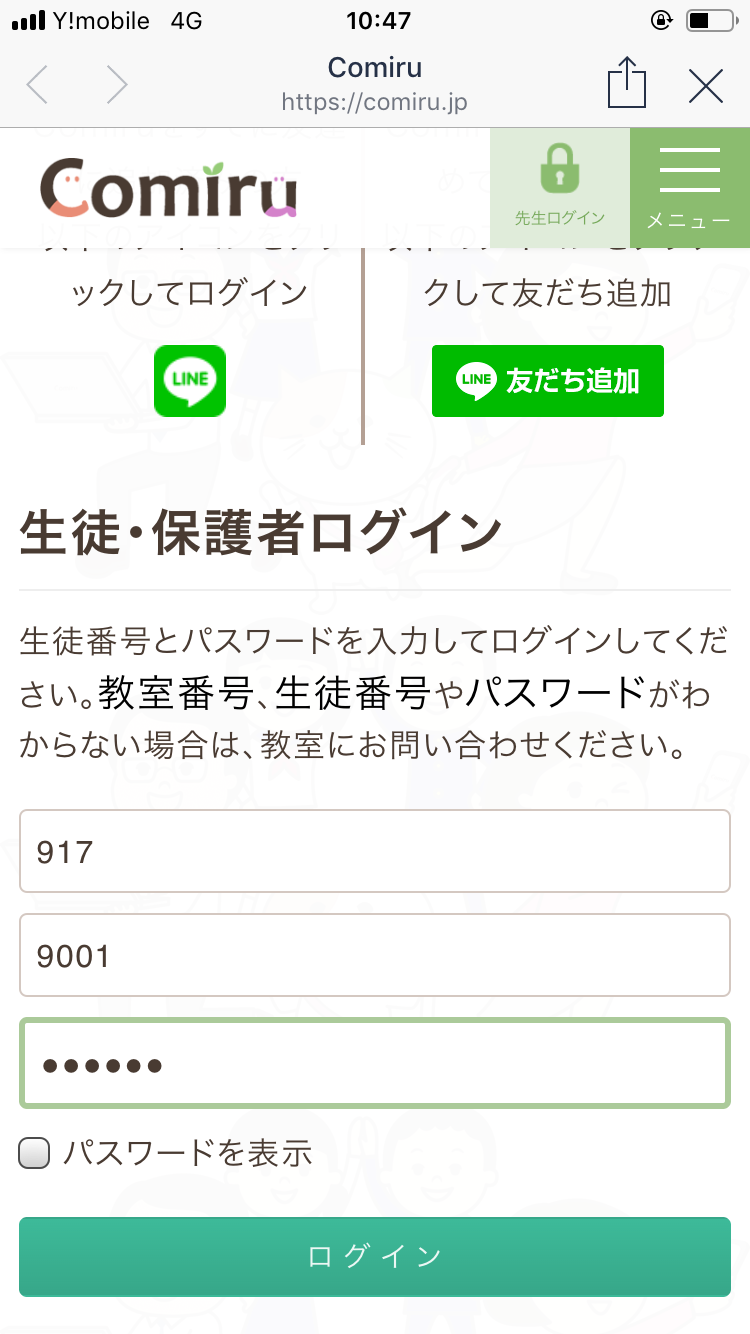Go forward to next web page
Viewport: 750px width, 1334px height.
coord(117,86)
